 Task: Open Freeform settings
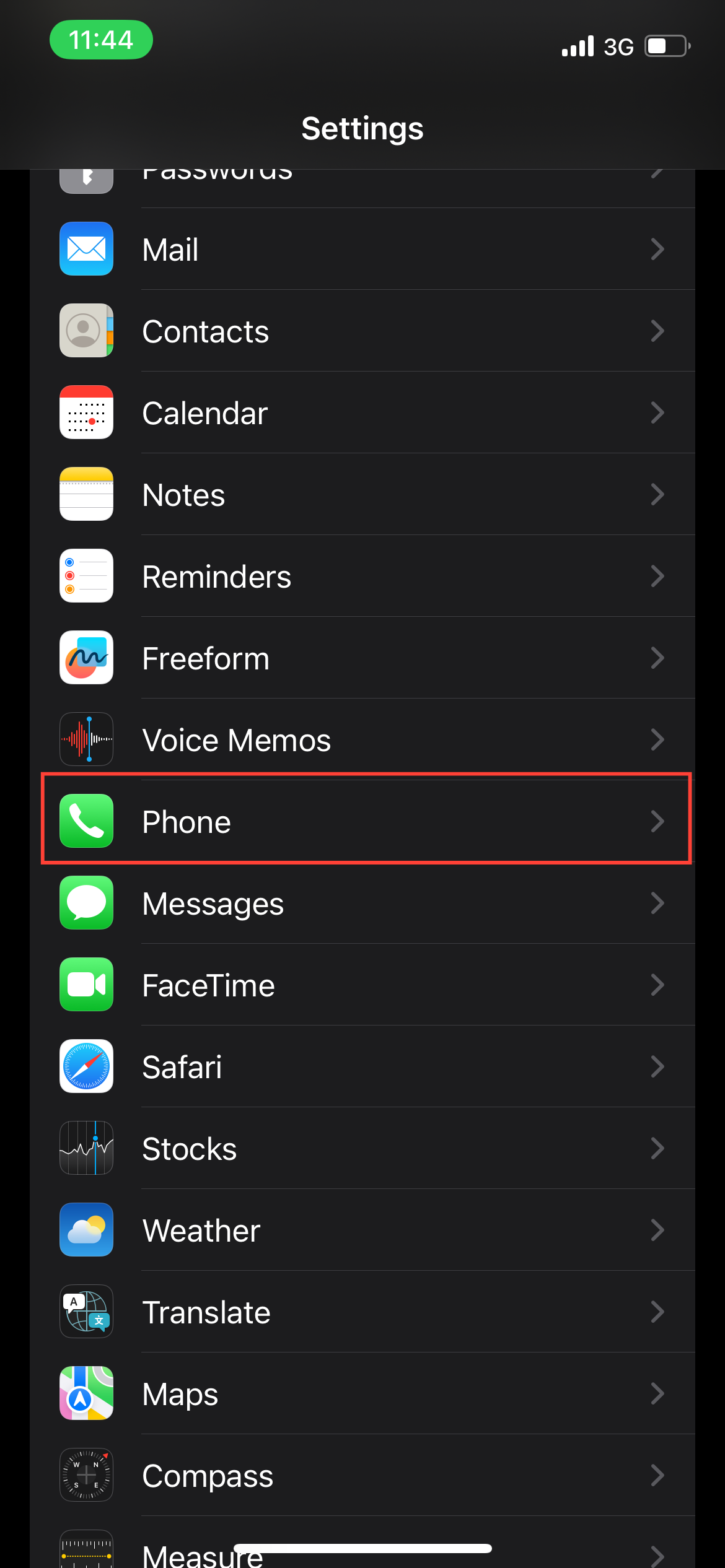click(x=362, y=658)
